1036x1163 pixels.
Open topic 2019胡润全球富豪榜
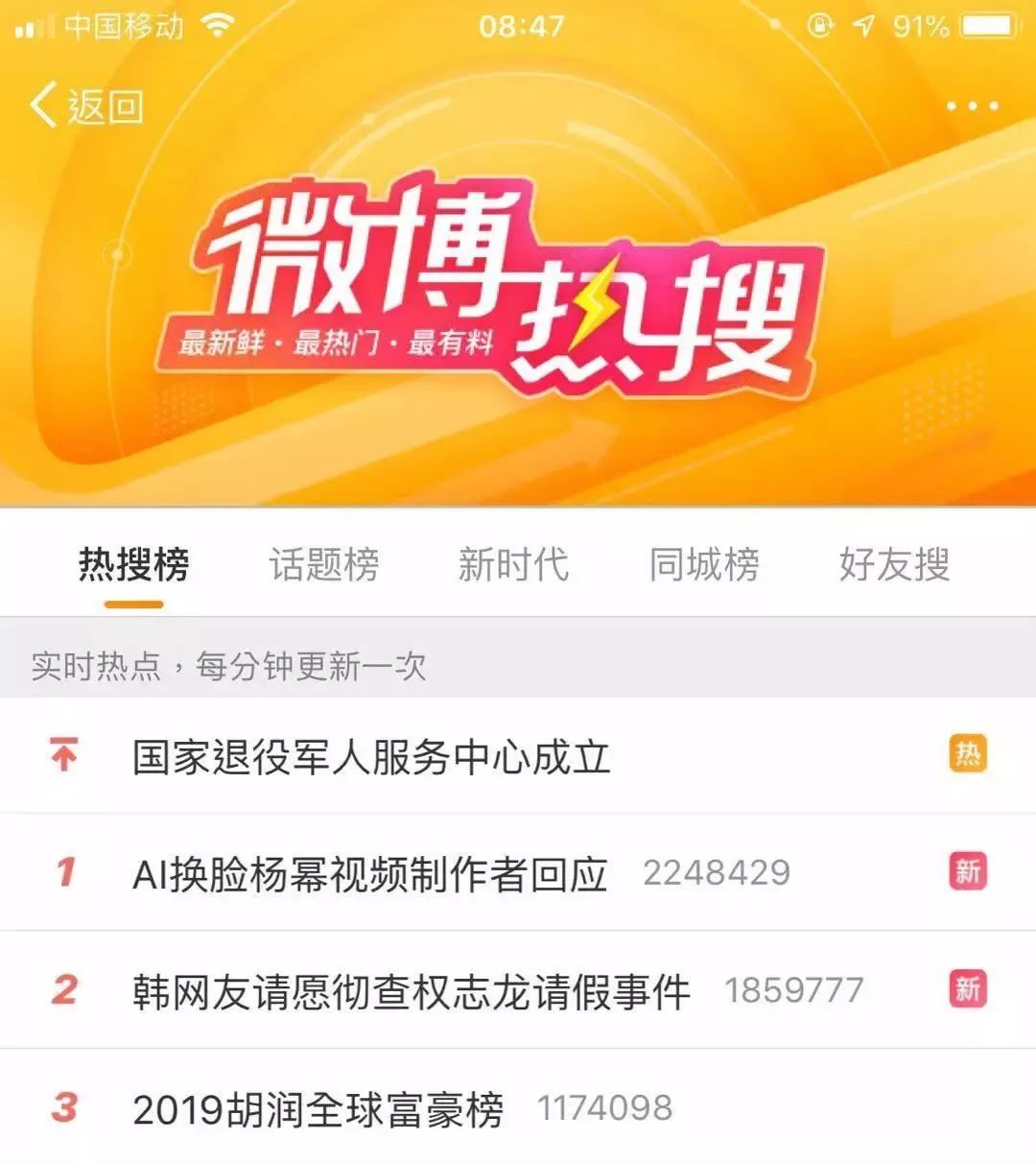(x=318, y=1109)
